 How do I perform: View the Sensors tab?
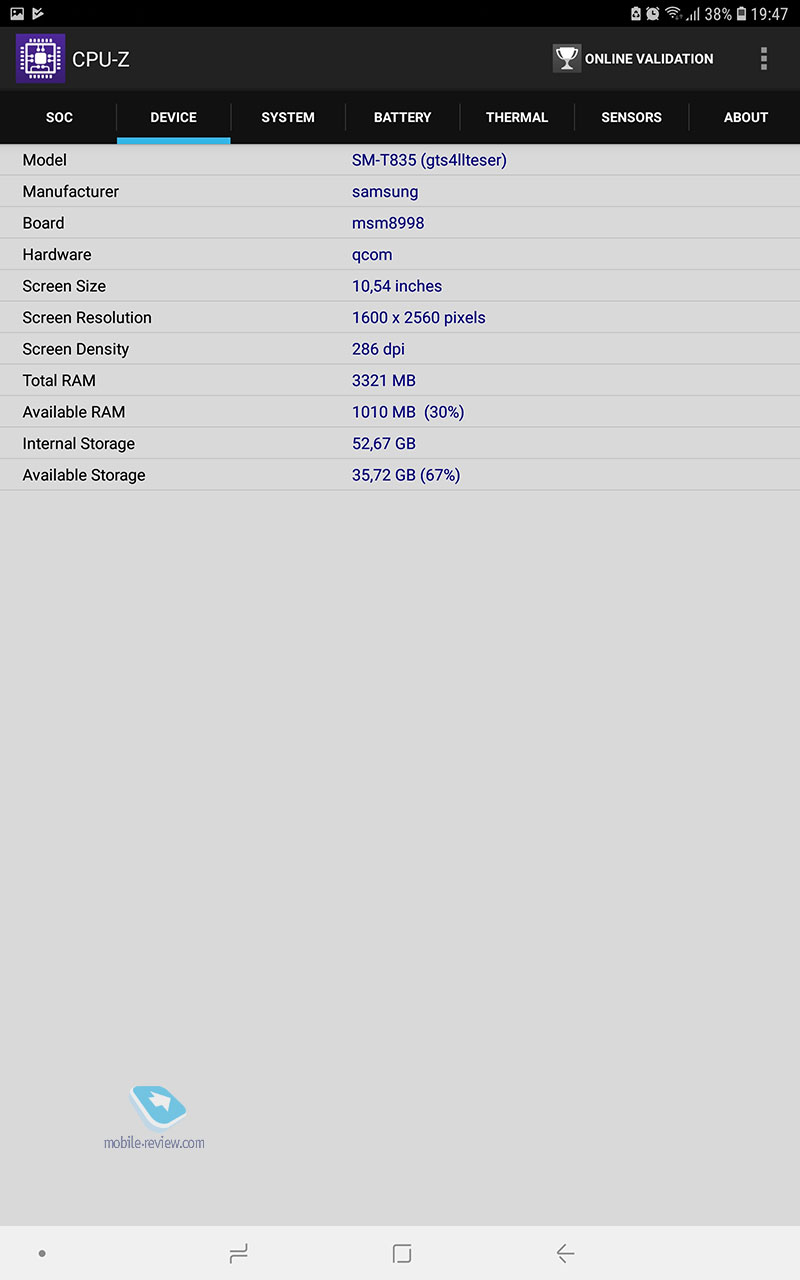[631, 118]
